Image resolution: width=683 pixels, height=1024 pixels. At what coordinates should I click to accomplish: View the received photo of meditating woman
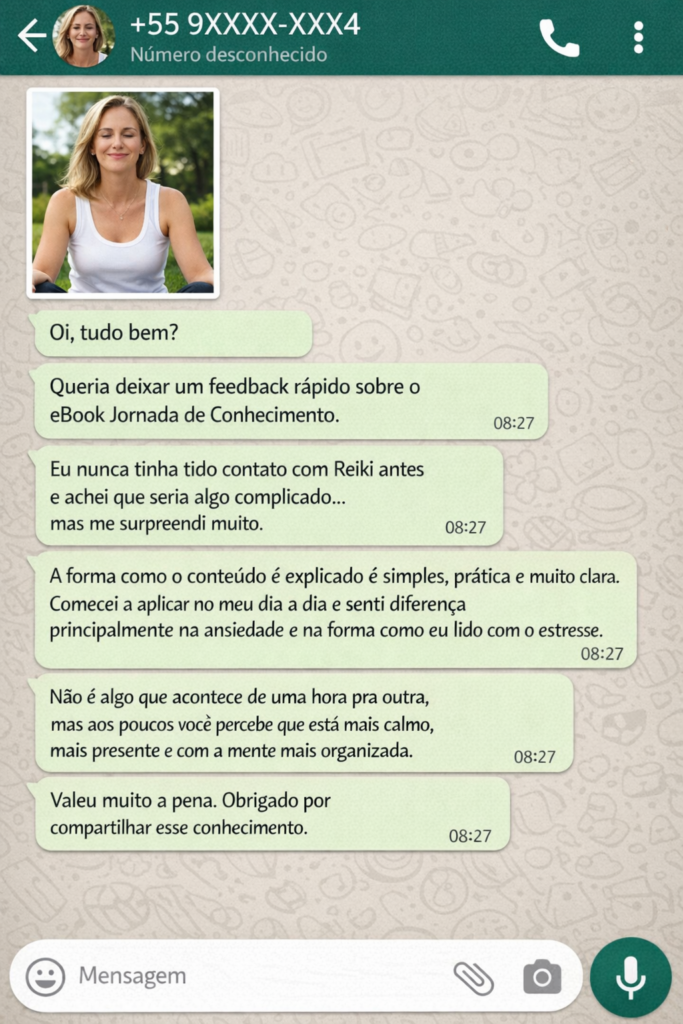tap(123, 193)
